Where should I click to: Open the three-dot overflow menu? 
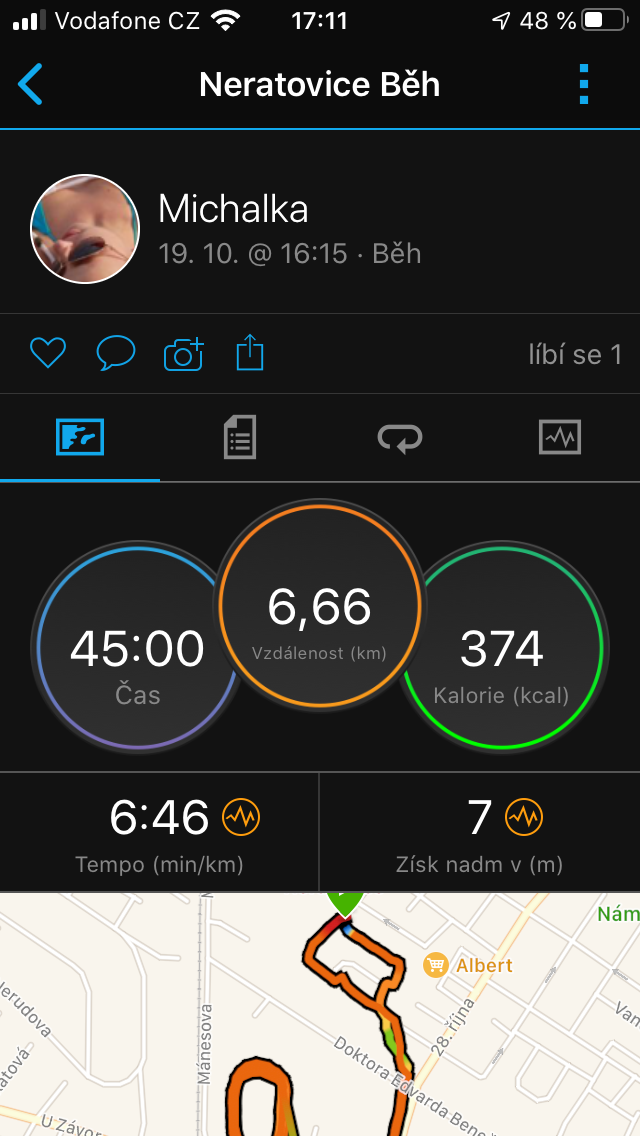[x=584, y=85]
